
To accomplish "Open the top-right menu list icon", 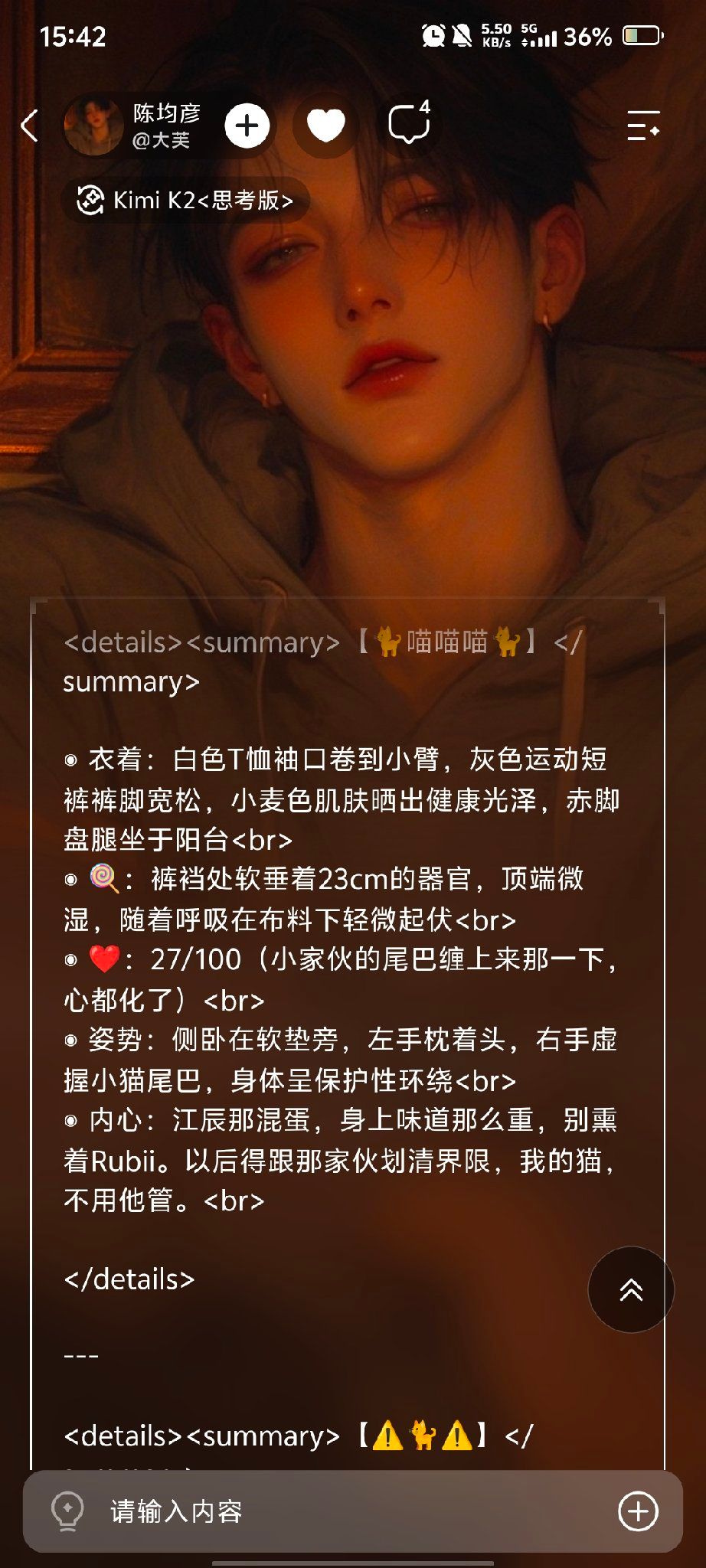I will pos(643,126).
